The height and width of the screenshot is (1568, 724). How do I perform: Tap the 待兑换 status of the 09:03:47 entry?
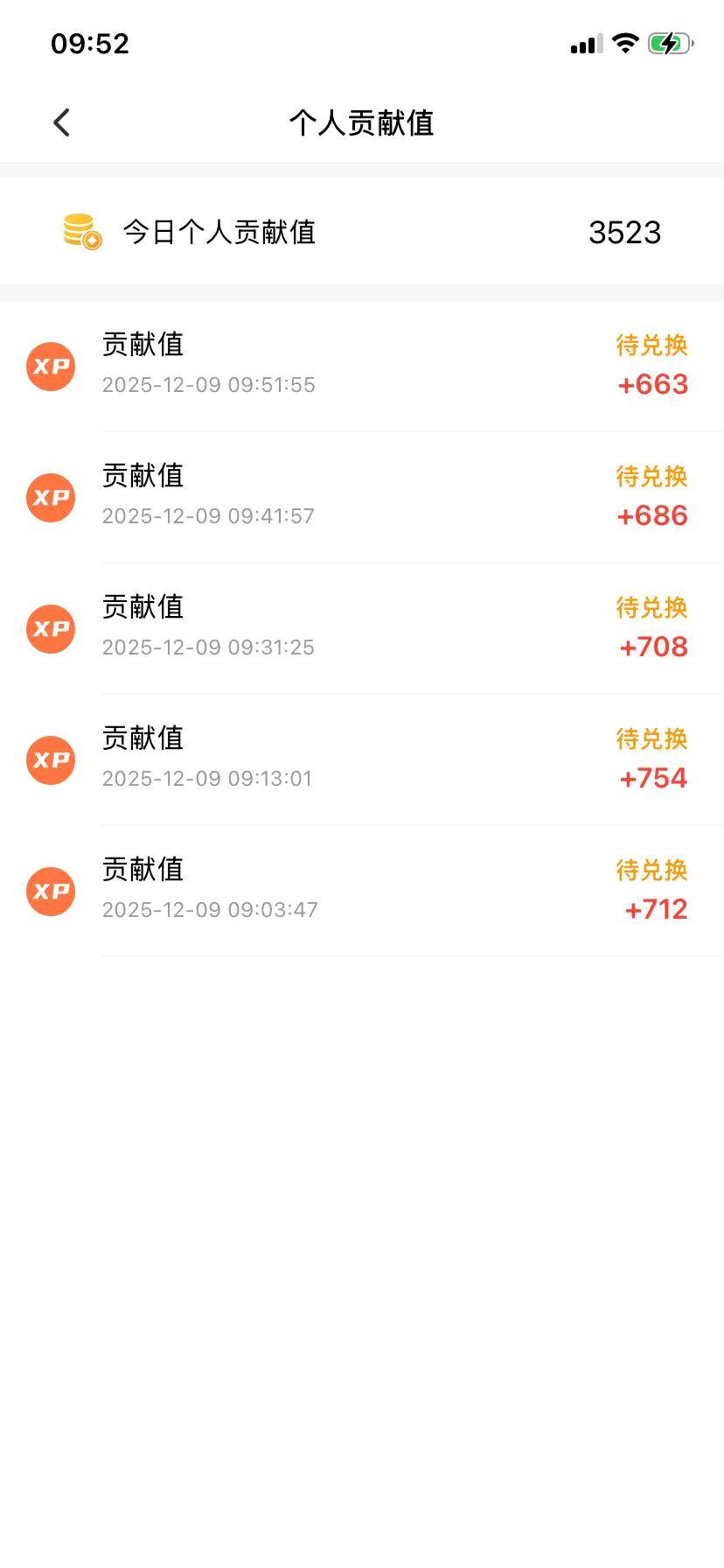pos(651,870)
